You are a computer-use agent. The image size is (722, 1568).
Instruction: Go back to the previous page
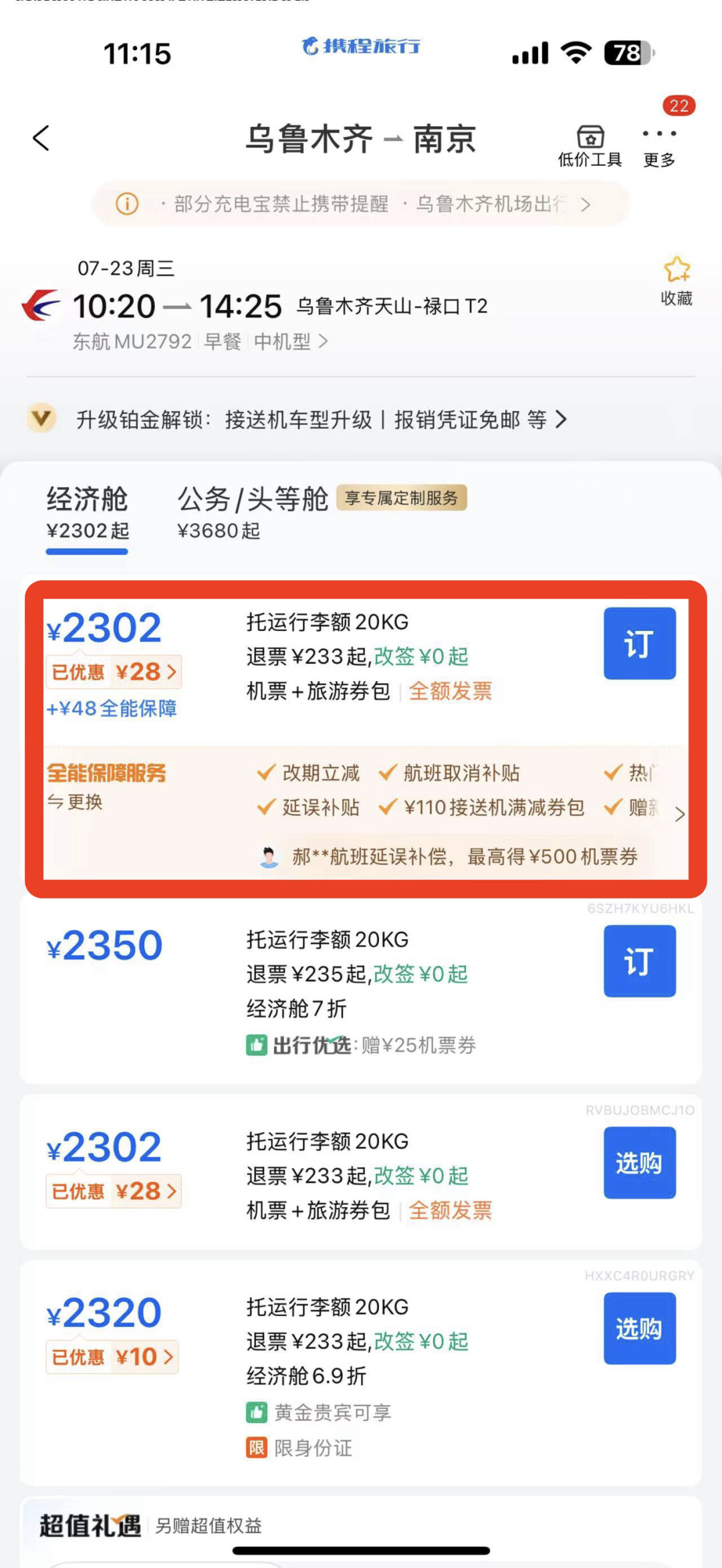[x=41, y=138]
